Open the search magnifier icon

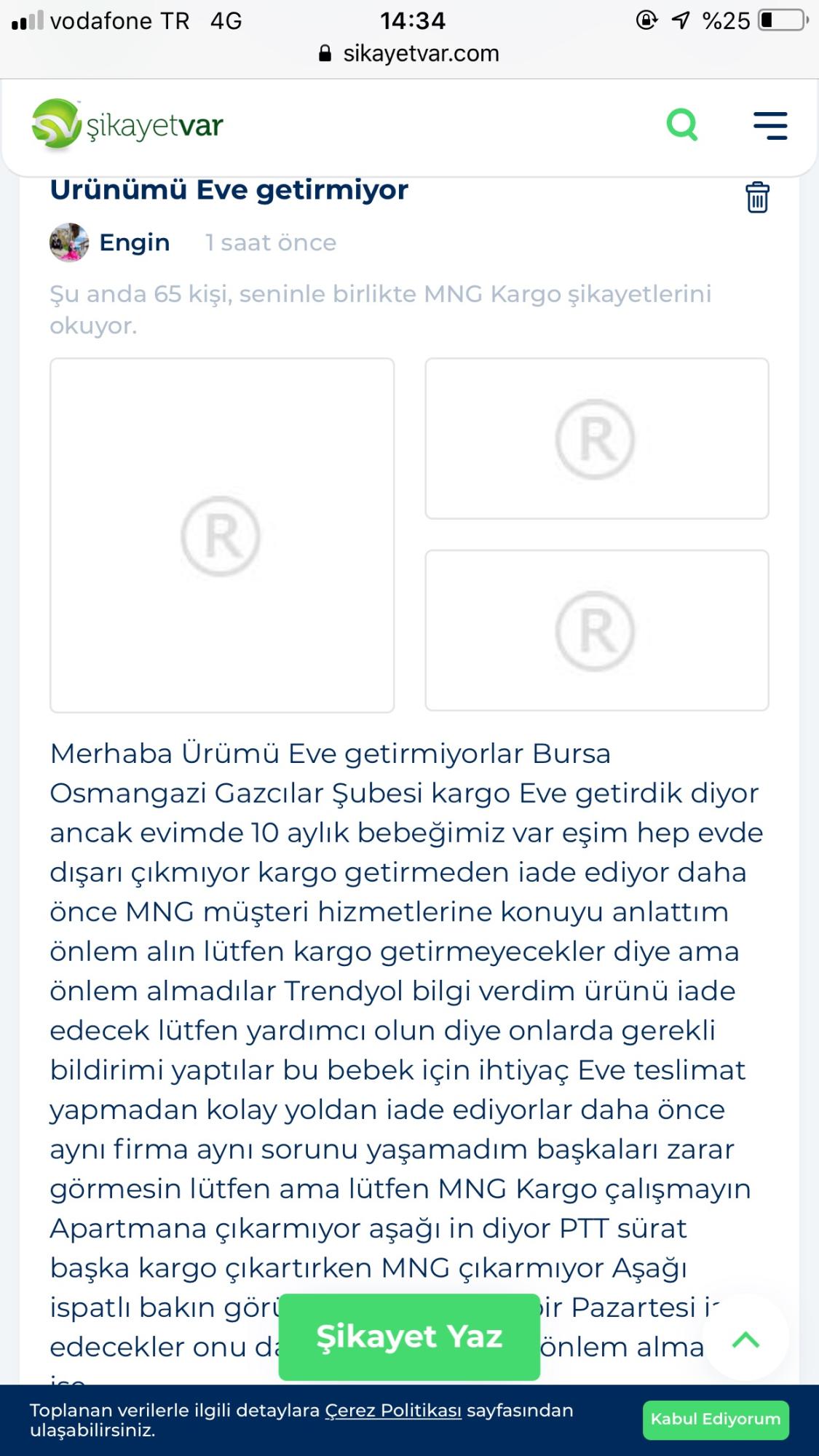point(682,124)
